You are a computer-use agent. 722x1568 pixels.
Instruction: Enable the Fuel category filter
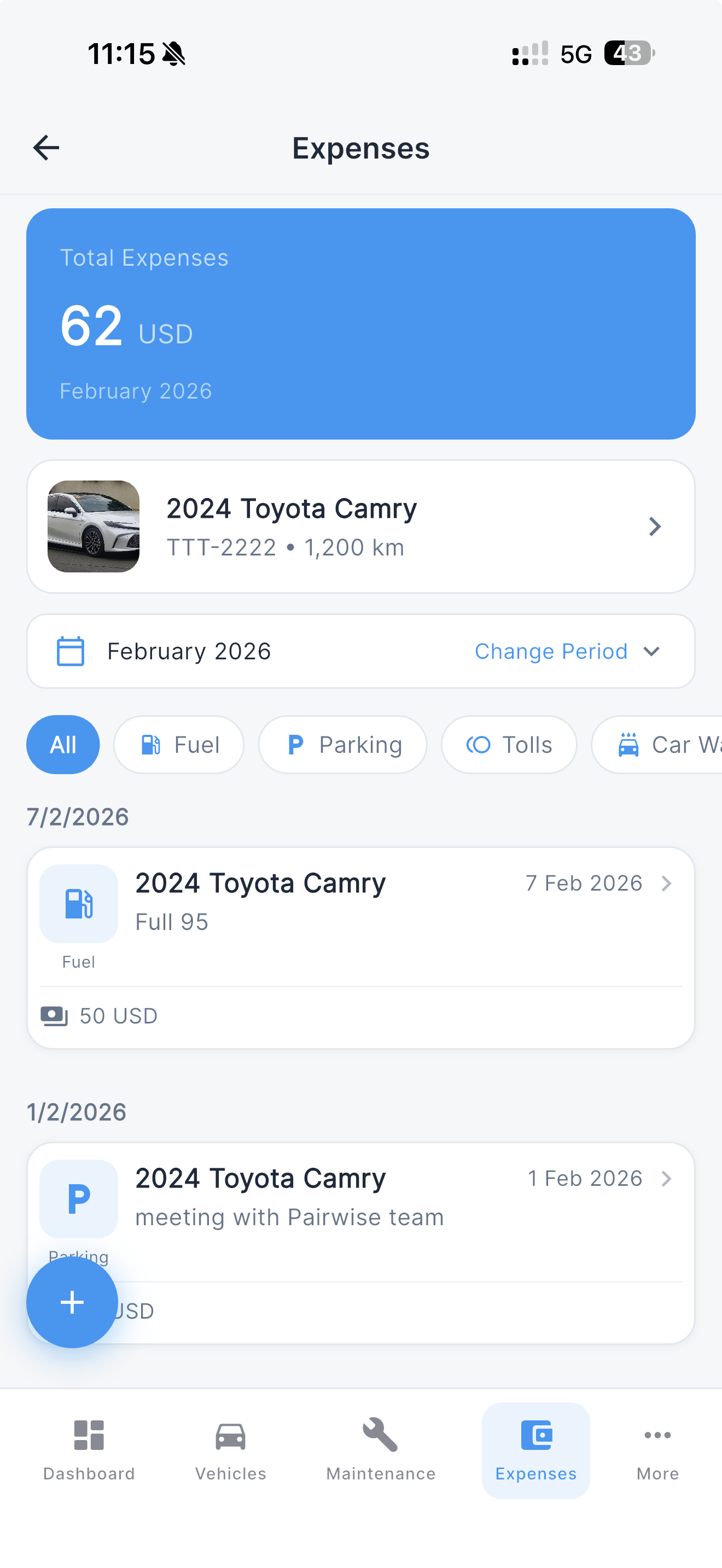178,744
